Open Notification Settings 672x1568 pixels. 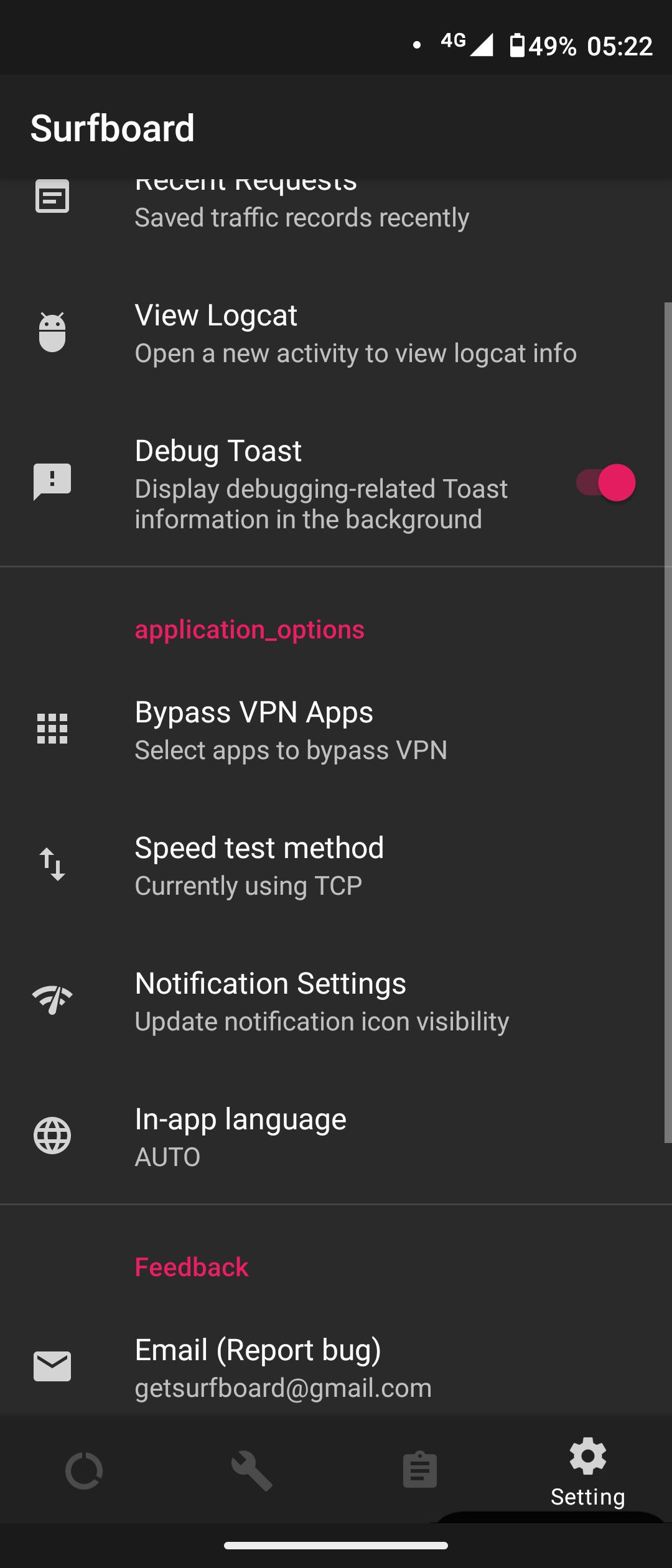(336, 1001)
